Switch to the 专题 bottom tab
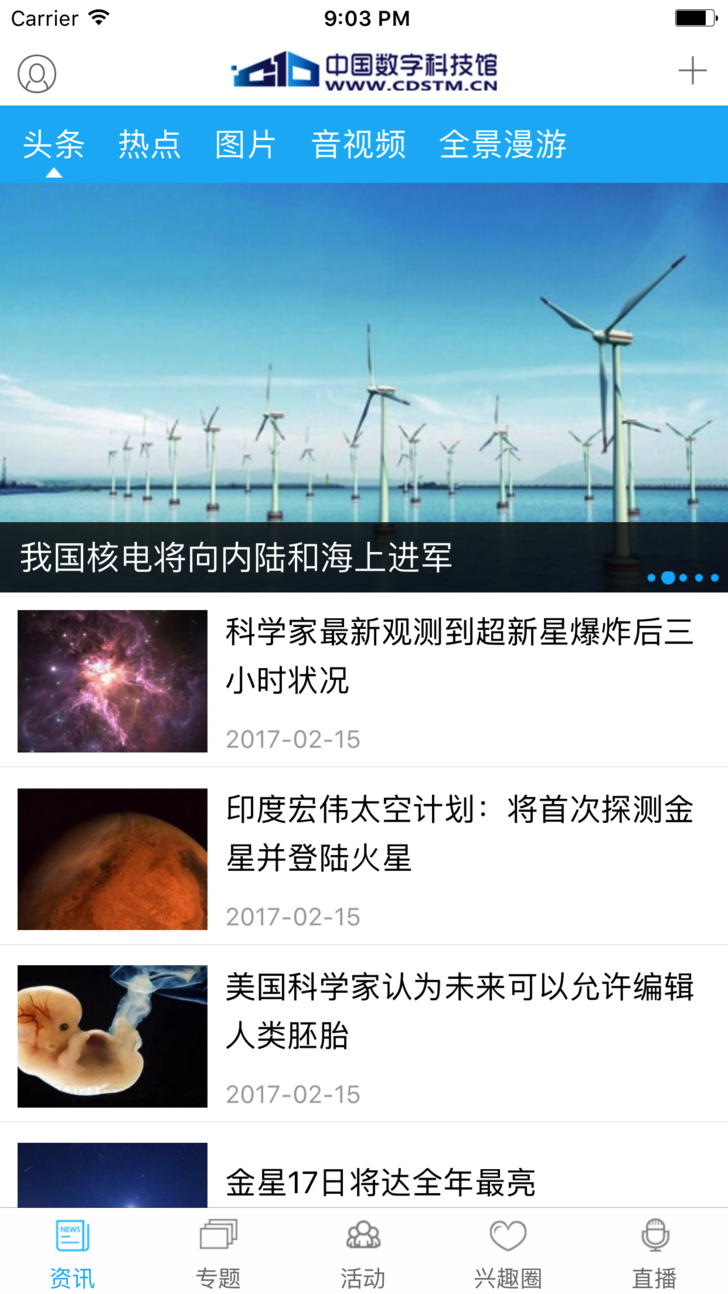 (x=218, y=1252)
